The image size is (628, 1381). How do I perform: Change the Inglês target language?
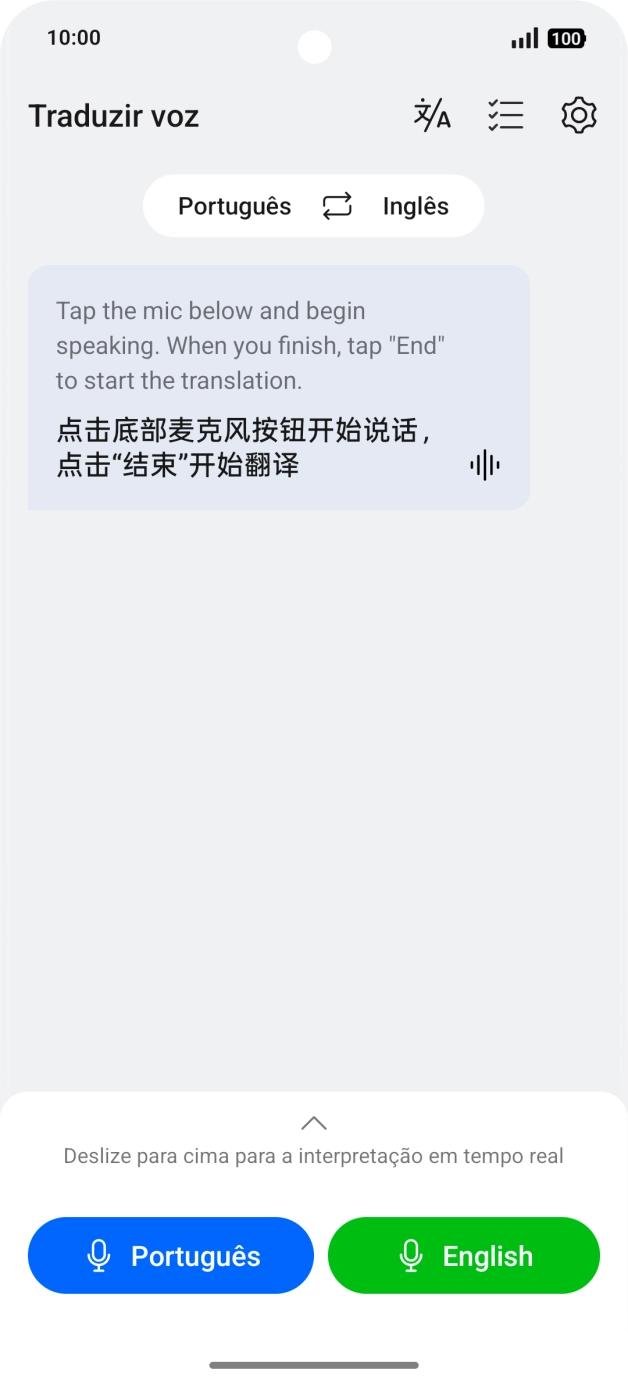[x=416, y=207]
